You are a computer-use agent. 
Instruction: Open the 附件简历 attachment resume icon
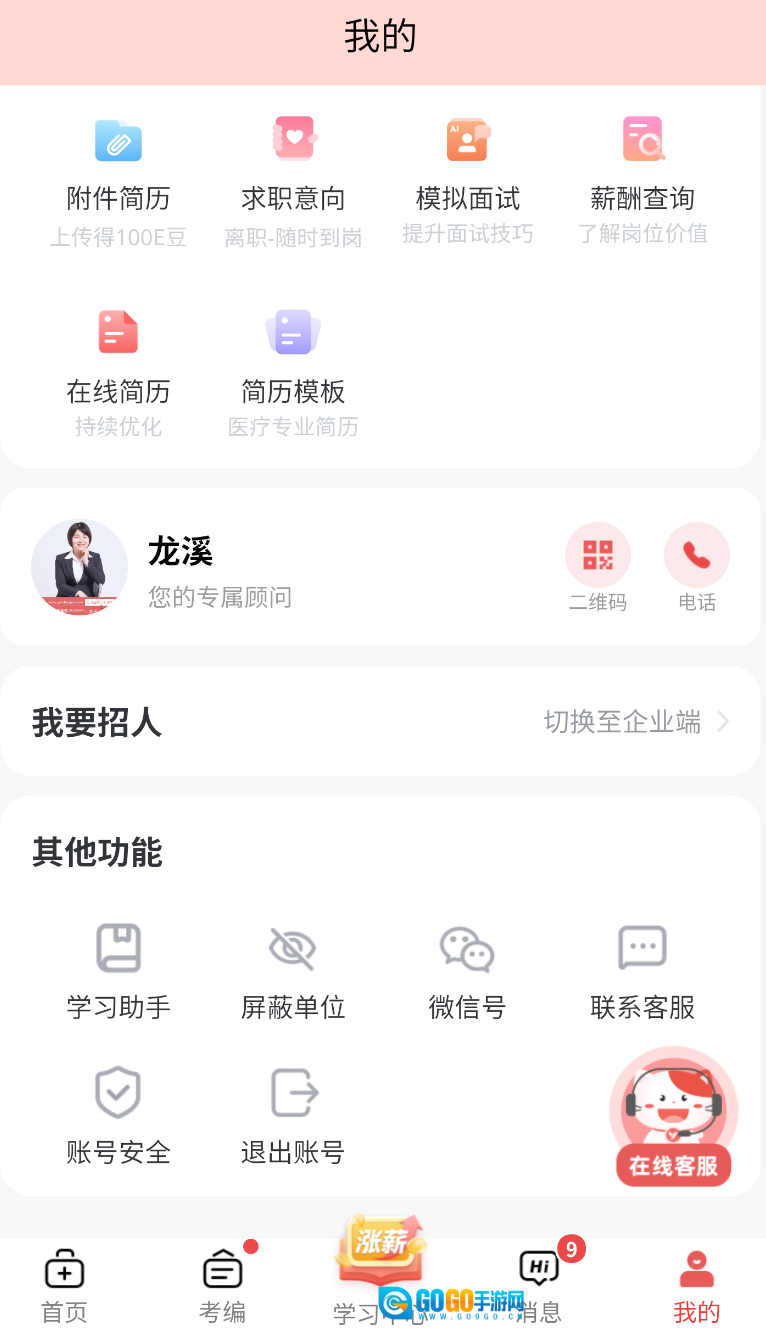118,140
